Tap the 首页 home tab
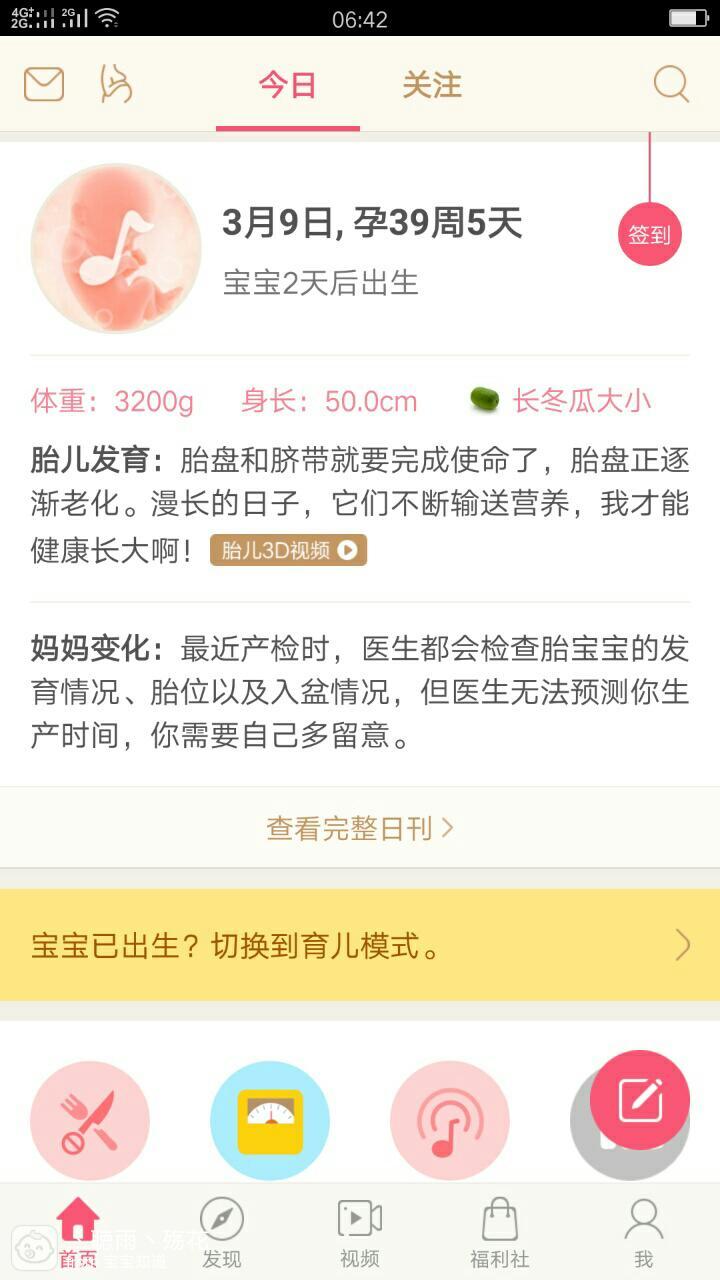Screen dimensions: 720x1280 click(78, 1233)
